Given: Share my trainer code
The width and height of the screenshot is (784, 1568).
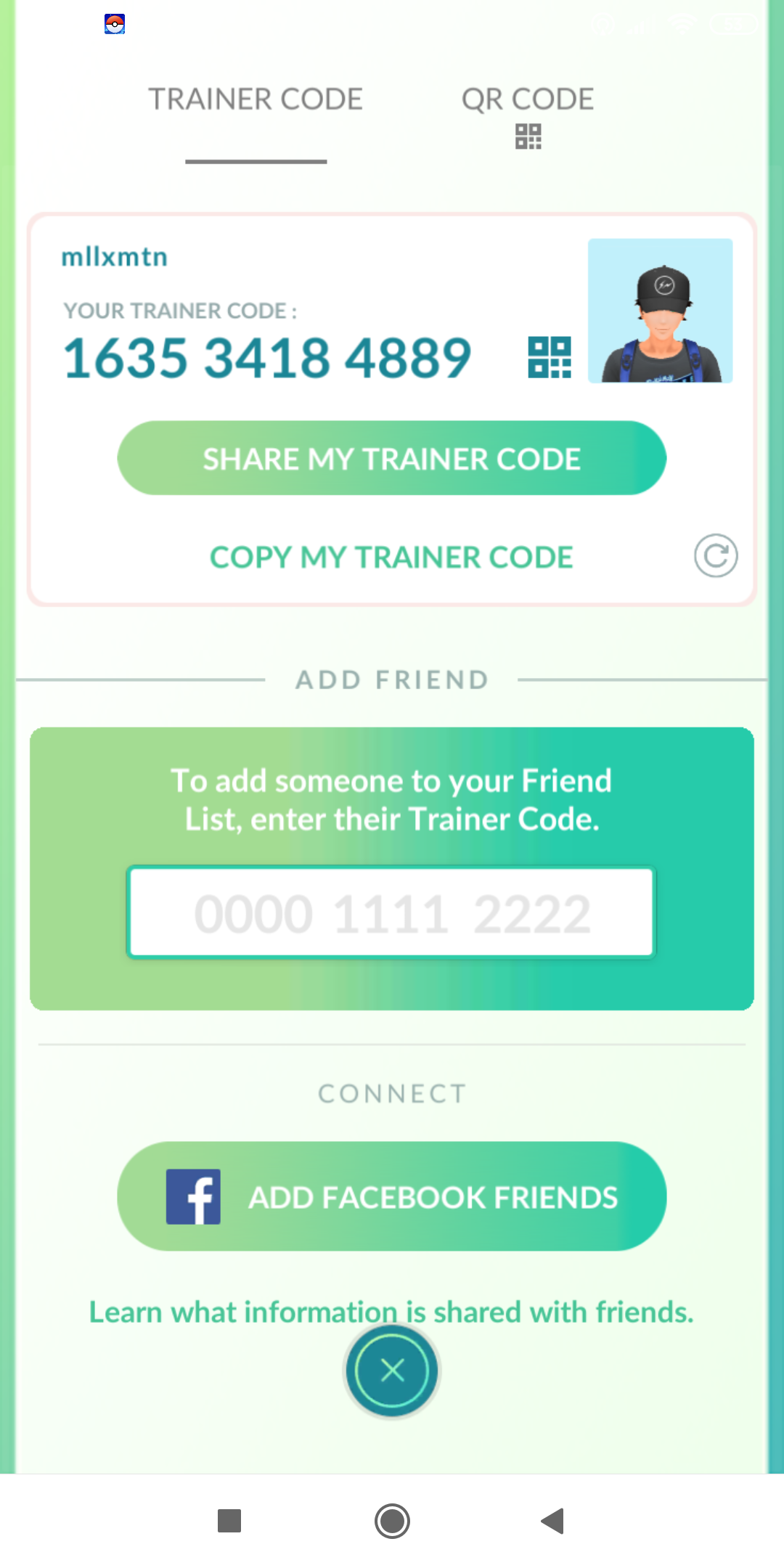Looking at the screenshot, I should point(391,459).
